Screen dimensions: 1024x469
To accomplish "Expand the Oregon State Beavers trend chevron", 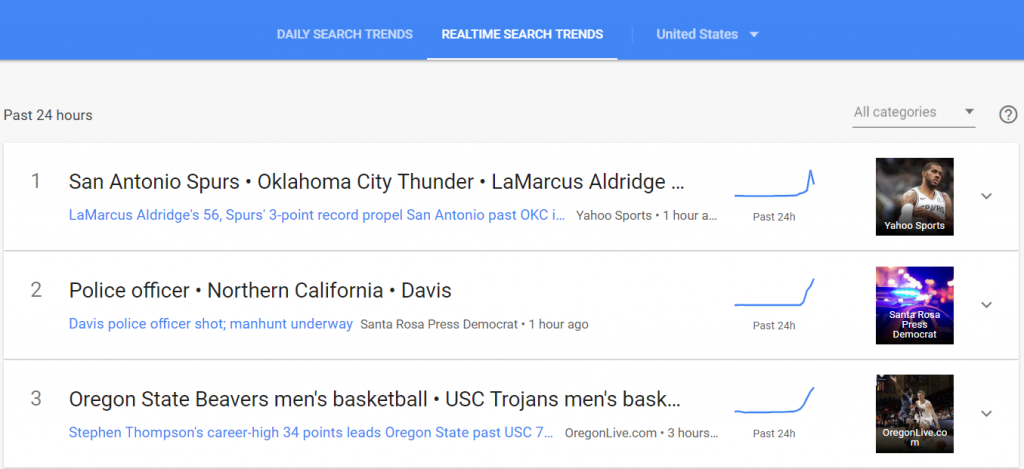I will (x=986, y=414).
